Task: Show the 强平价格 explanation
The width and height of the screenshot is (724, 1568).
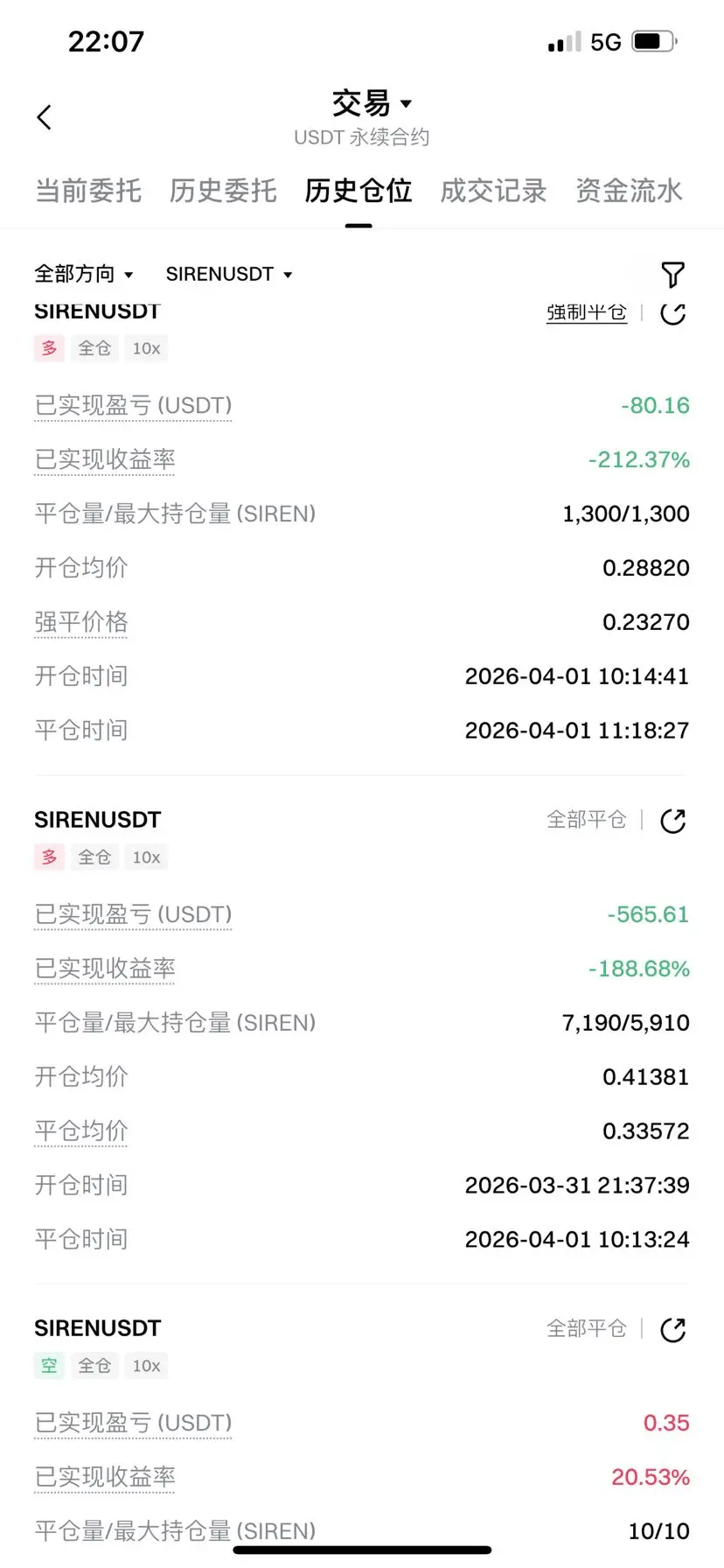Action: [x=81, y=622]
